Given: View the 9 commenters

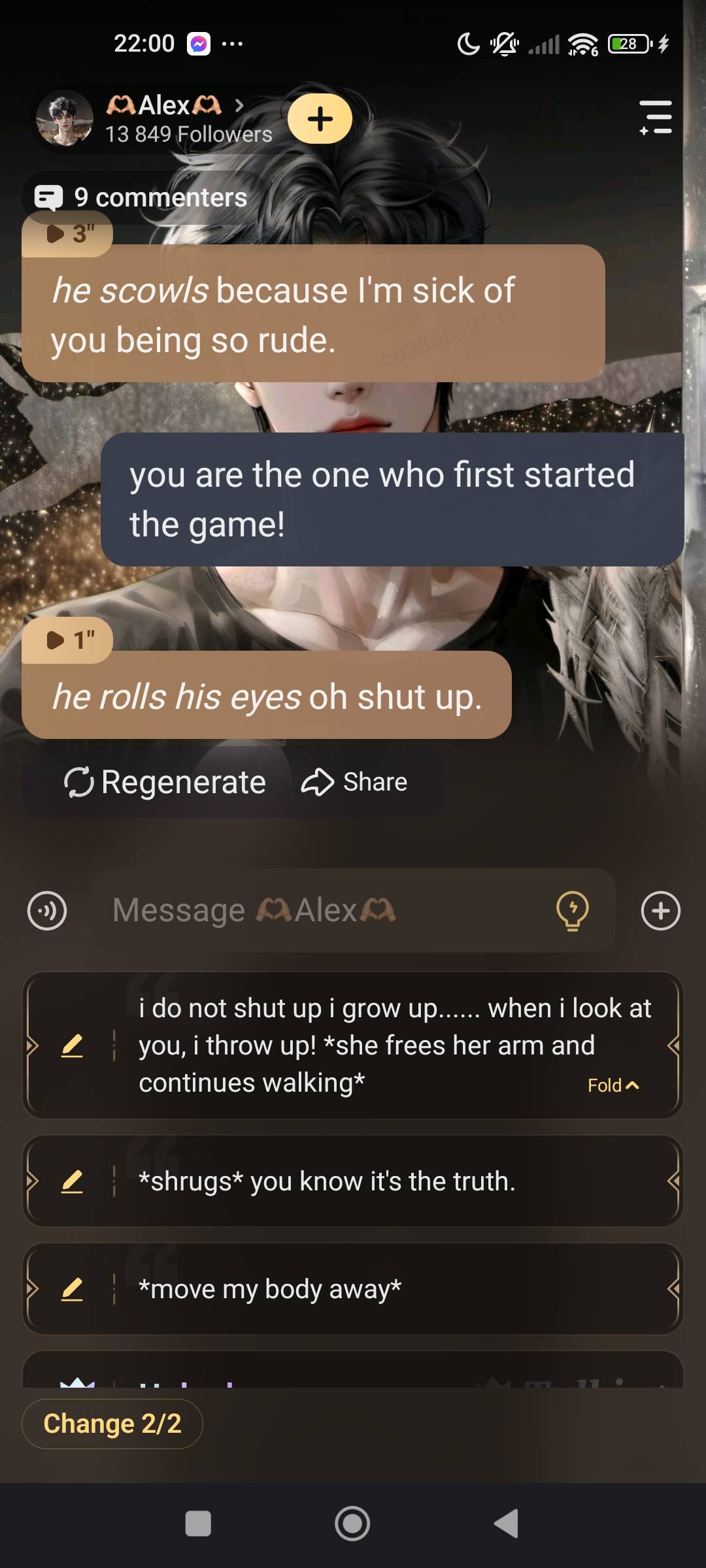Looking at the screenshot, I should (x=141, y=197).
